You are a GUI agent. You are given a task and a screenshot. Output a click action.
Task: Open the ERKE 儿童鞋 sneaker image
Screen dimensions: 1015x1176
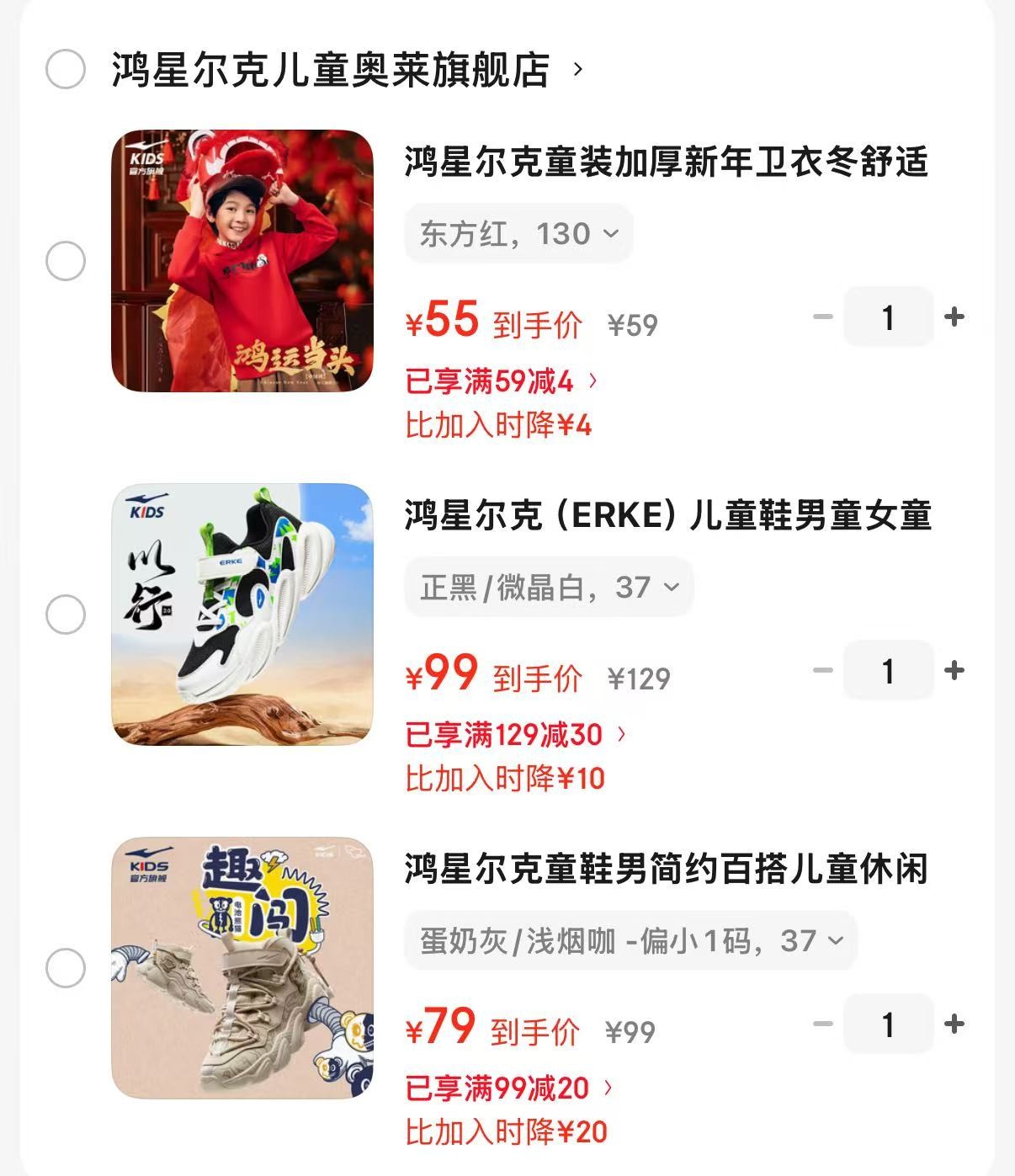tap(242, 615)
